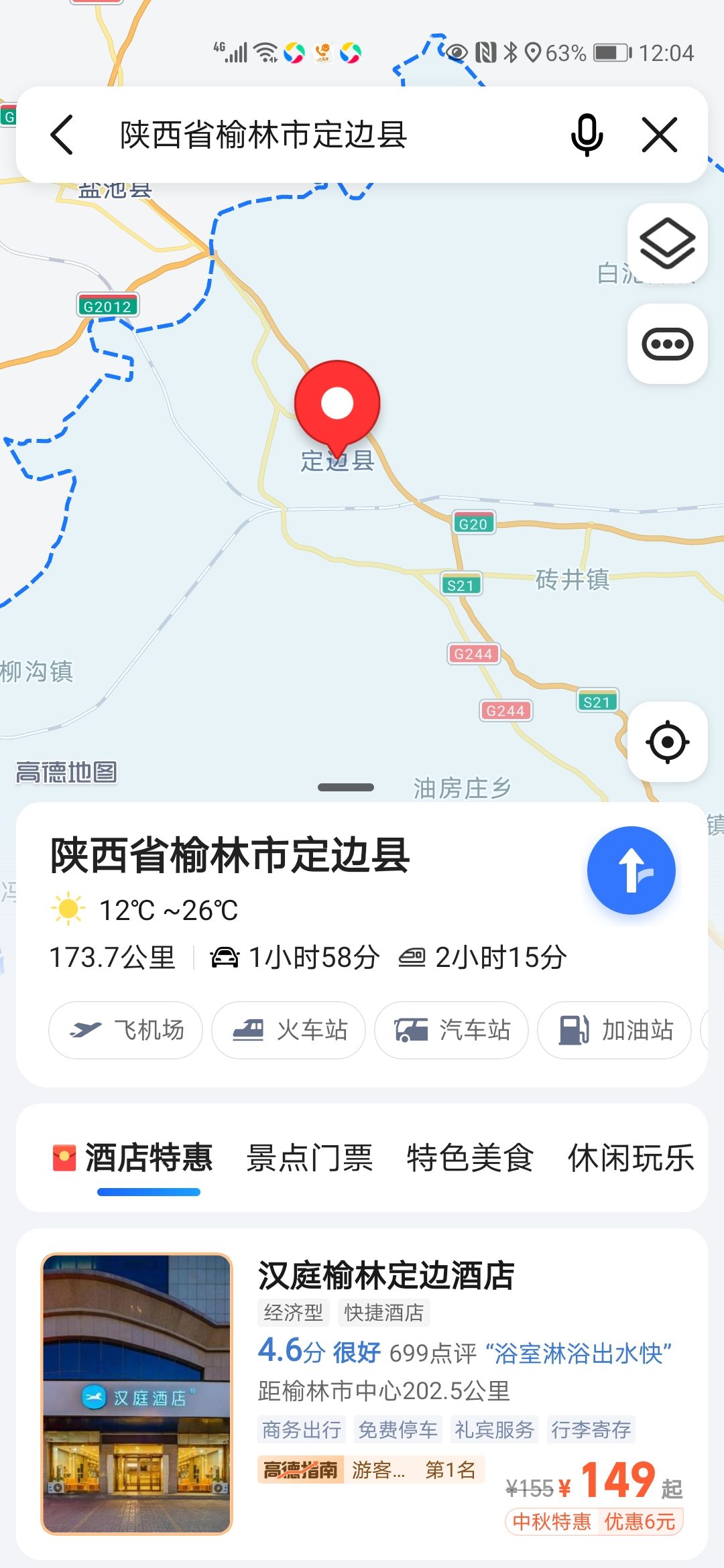View the 休闲玩乐 tab
The width and height of the screenshot is (724, 1568).
pos(630,1158)
